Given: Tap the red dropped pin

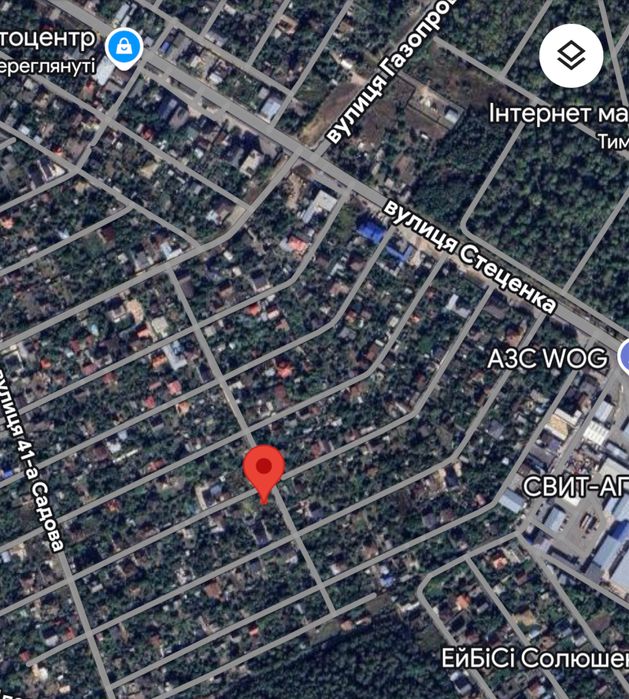Looking at the screenshot, I should [264, 470].
